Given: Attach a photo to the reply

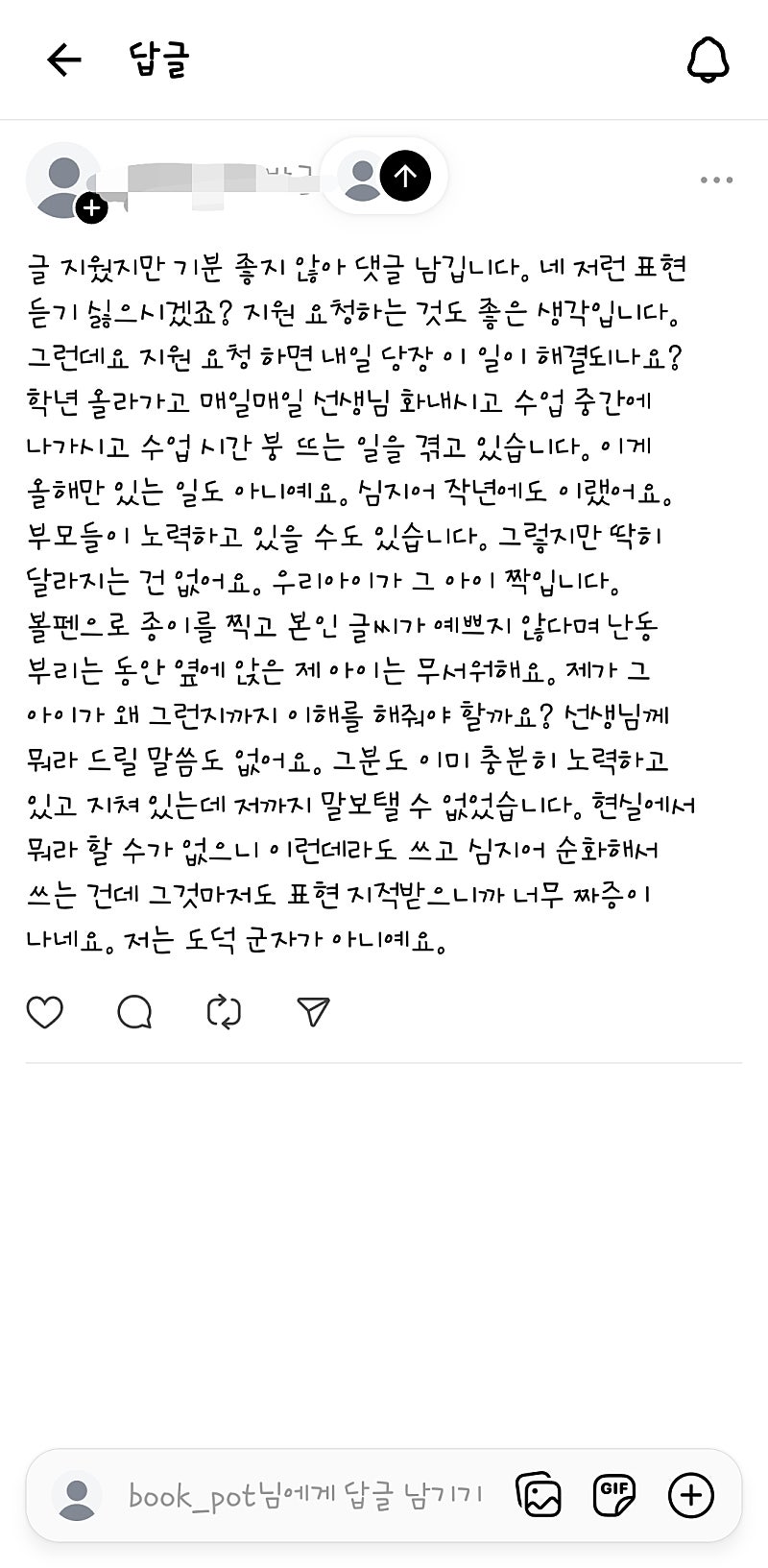Looking at the screenshot, I should pos(539,1495).
